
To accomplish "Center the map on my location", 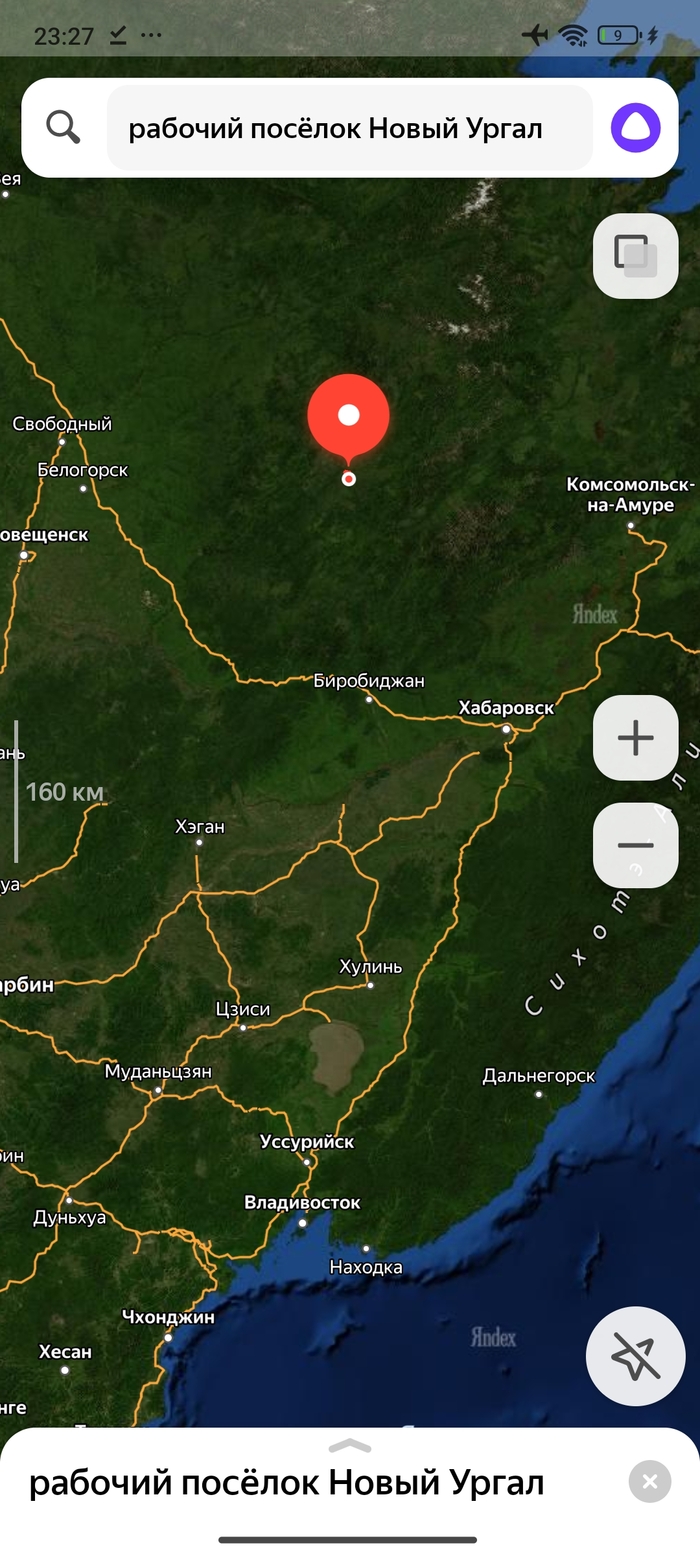I will 635,1356.
